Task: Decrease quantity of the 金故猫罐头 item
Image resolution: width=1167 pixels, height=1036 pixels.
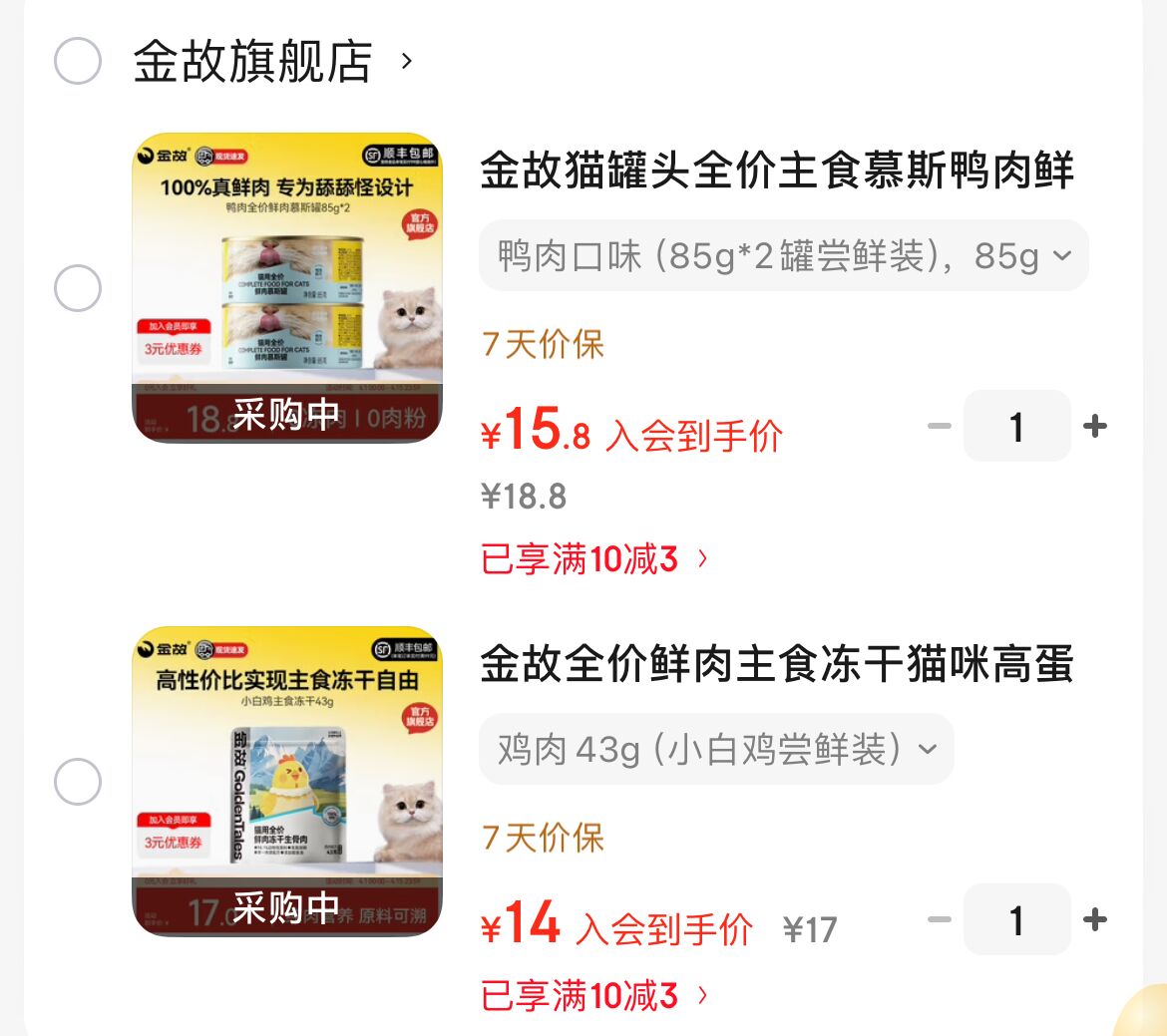Action: point(939,427)
